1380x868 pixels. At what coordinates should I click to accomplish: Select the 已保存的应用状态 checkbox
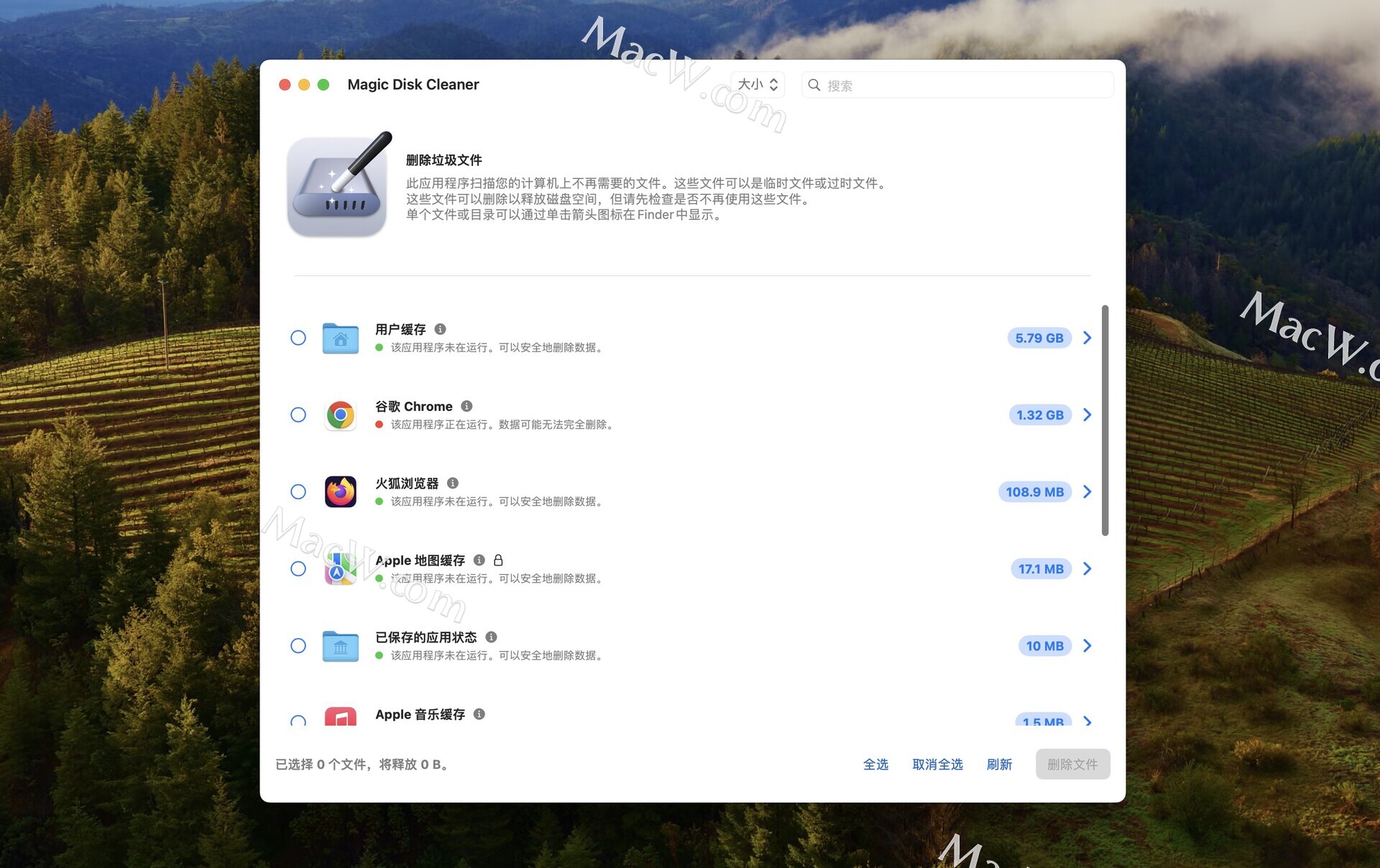click(298, 645)
